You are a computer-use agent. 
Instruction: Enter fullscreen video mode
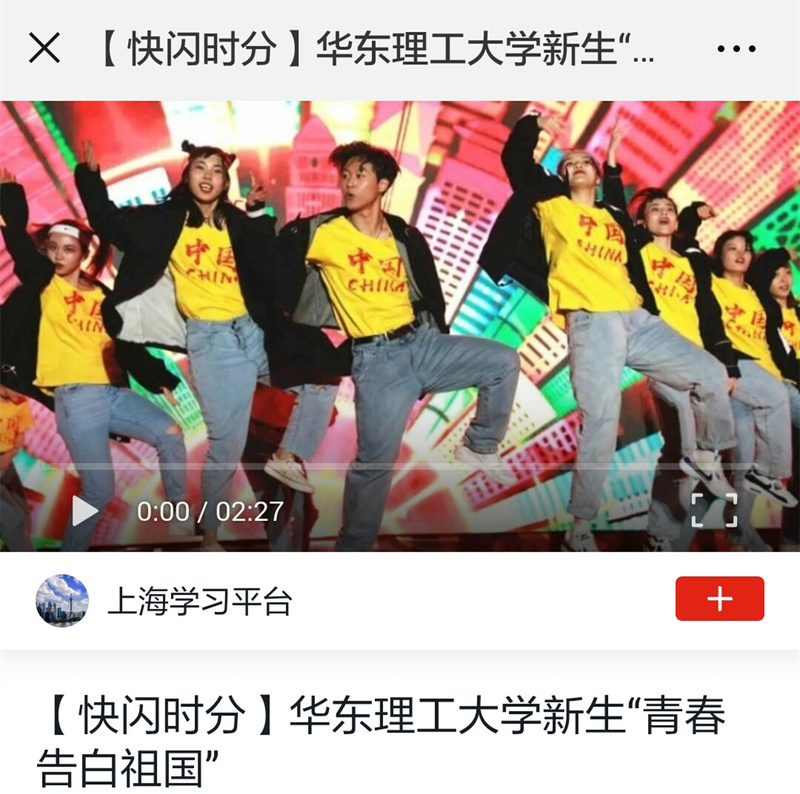coord(714,510)
